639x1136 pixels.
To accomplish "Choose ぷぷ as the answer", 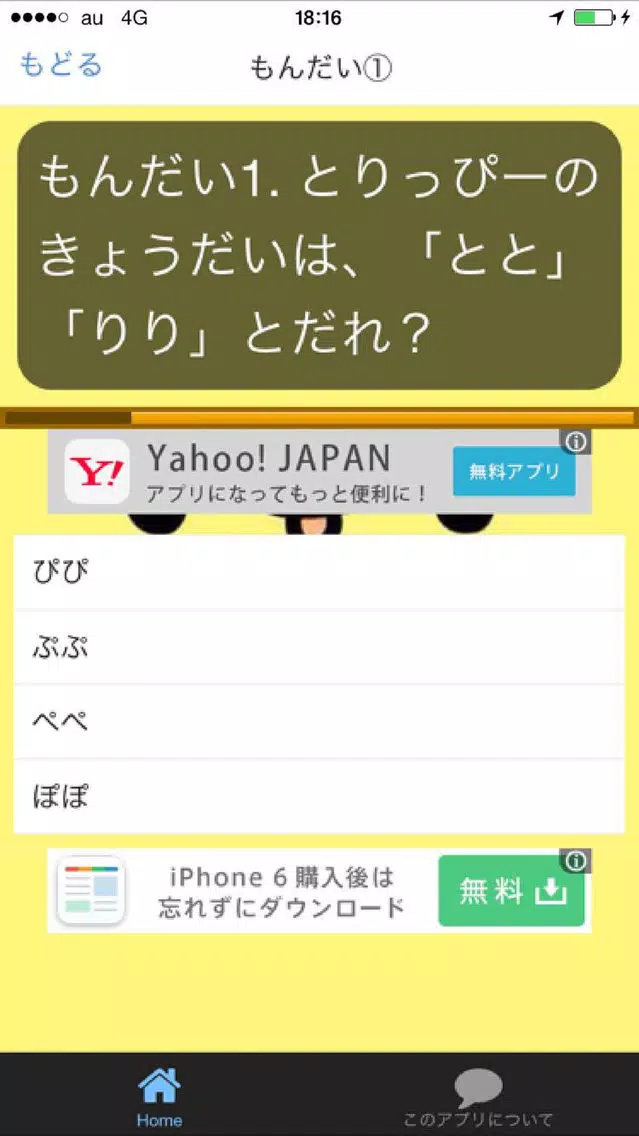I will point(319,647).
